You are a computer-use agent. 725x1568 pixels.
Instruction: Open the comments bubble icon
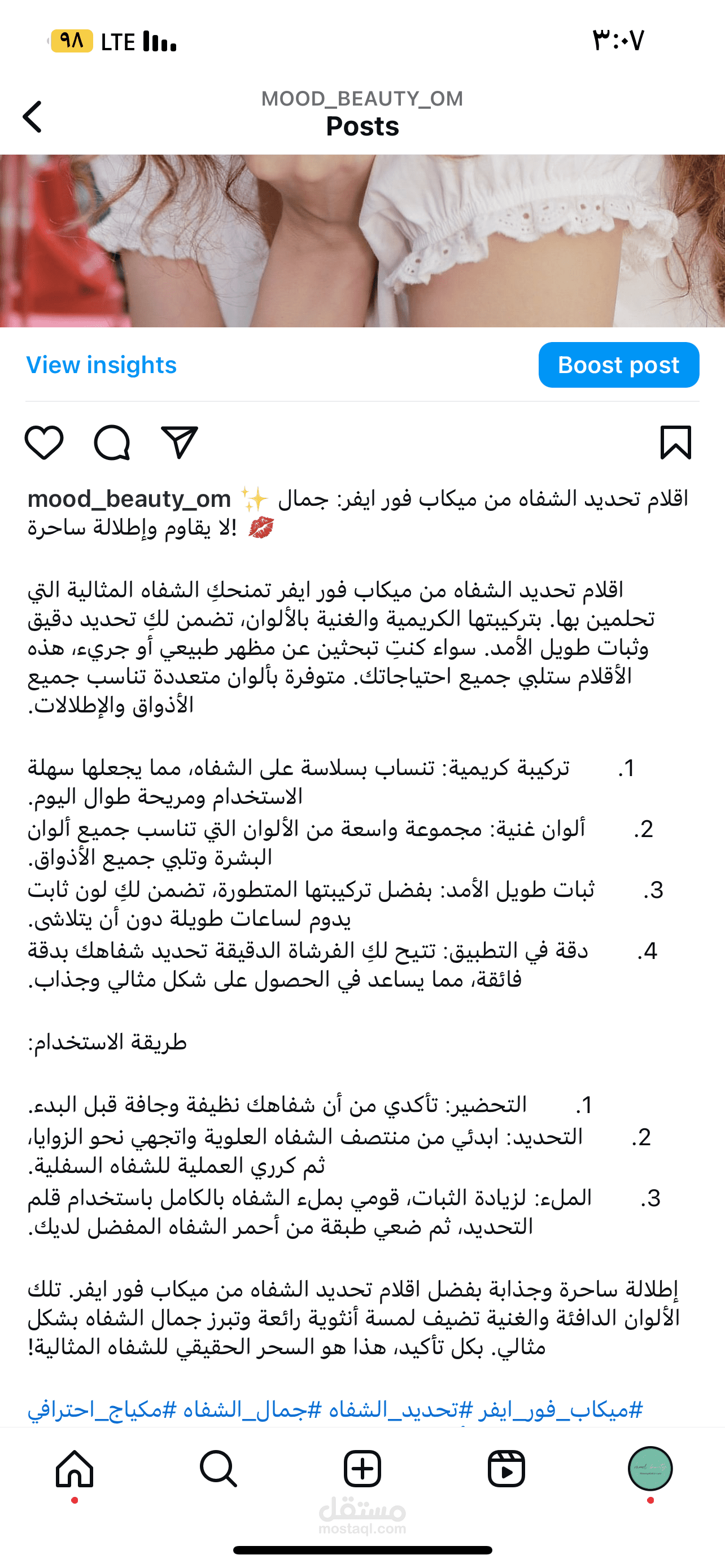pyautogui.click(x=112, y=443)
